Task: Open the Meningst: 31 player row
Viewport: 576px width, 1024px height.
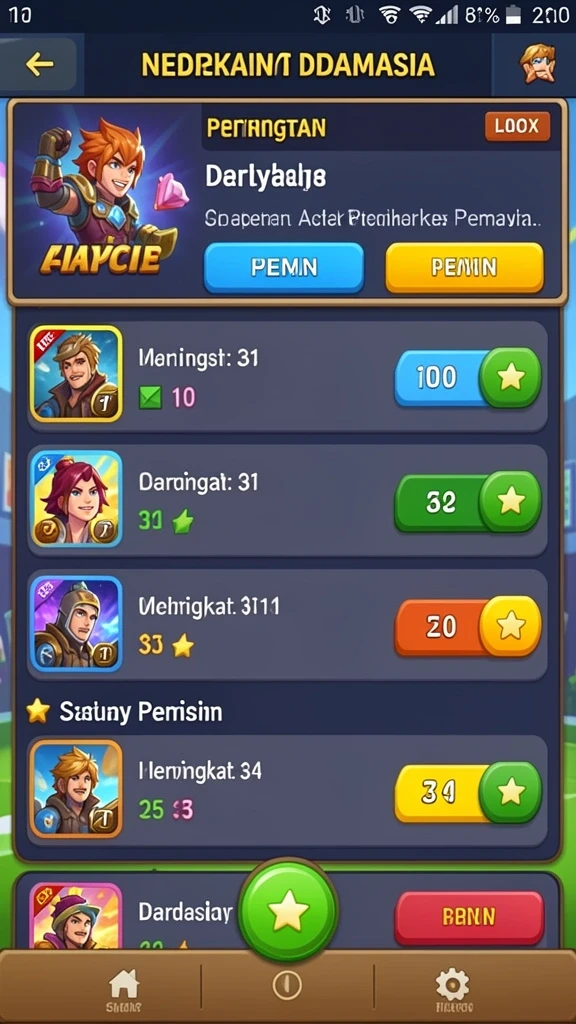Action: click(x=287, y=377)
